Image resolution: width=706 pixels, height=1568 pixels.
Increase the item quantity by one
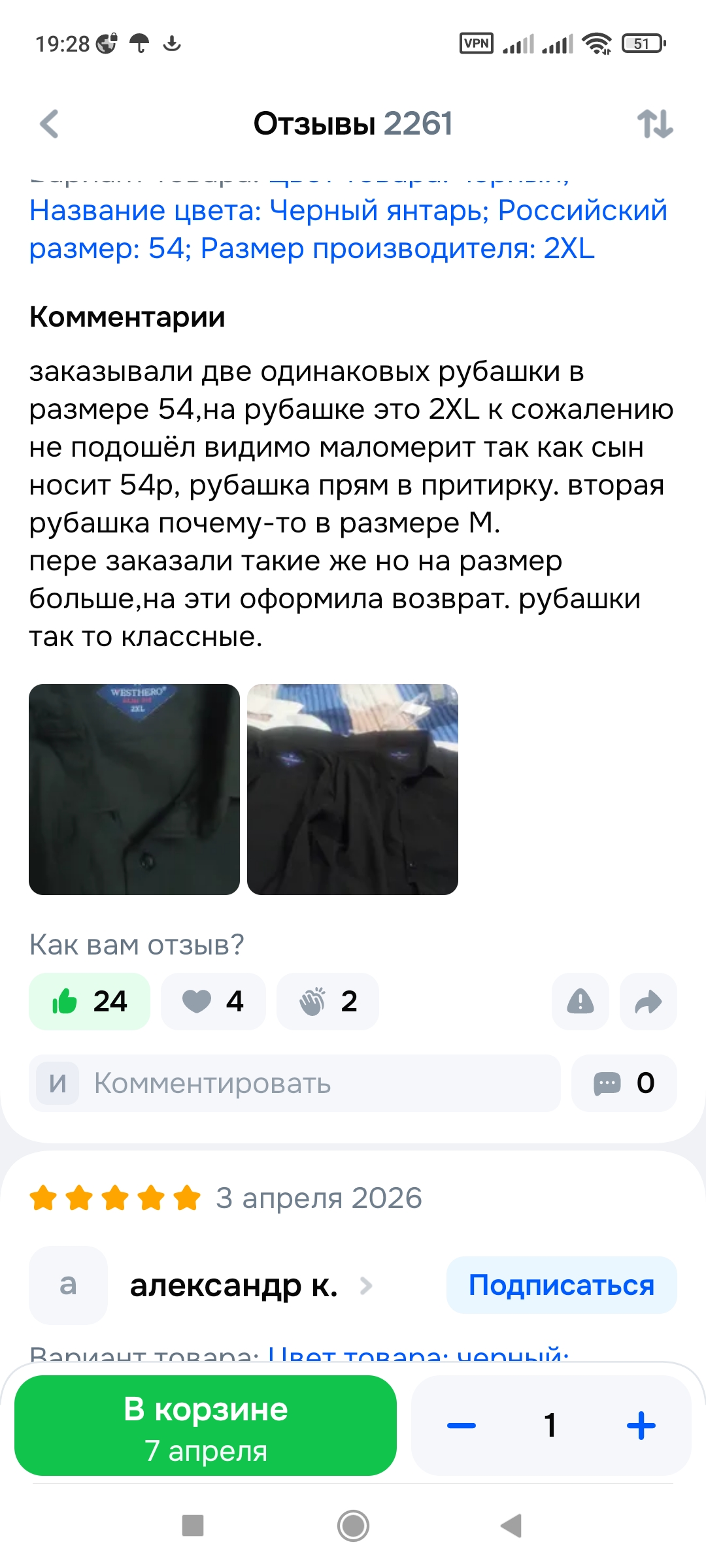tap(641, 1426)
